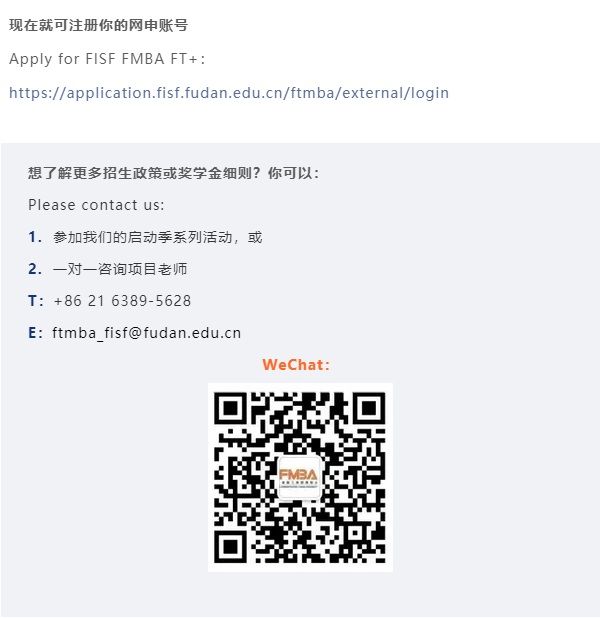Viewport: 600px width, 618px height.
Task: Open the FISF FMBA application login link
Action: (229, 93)
